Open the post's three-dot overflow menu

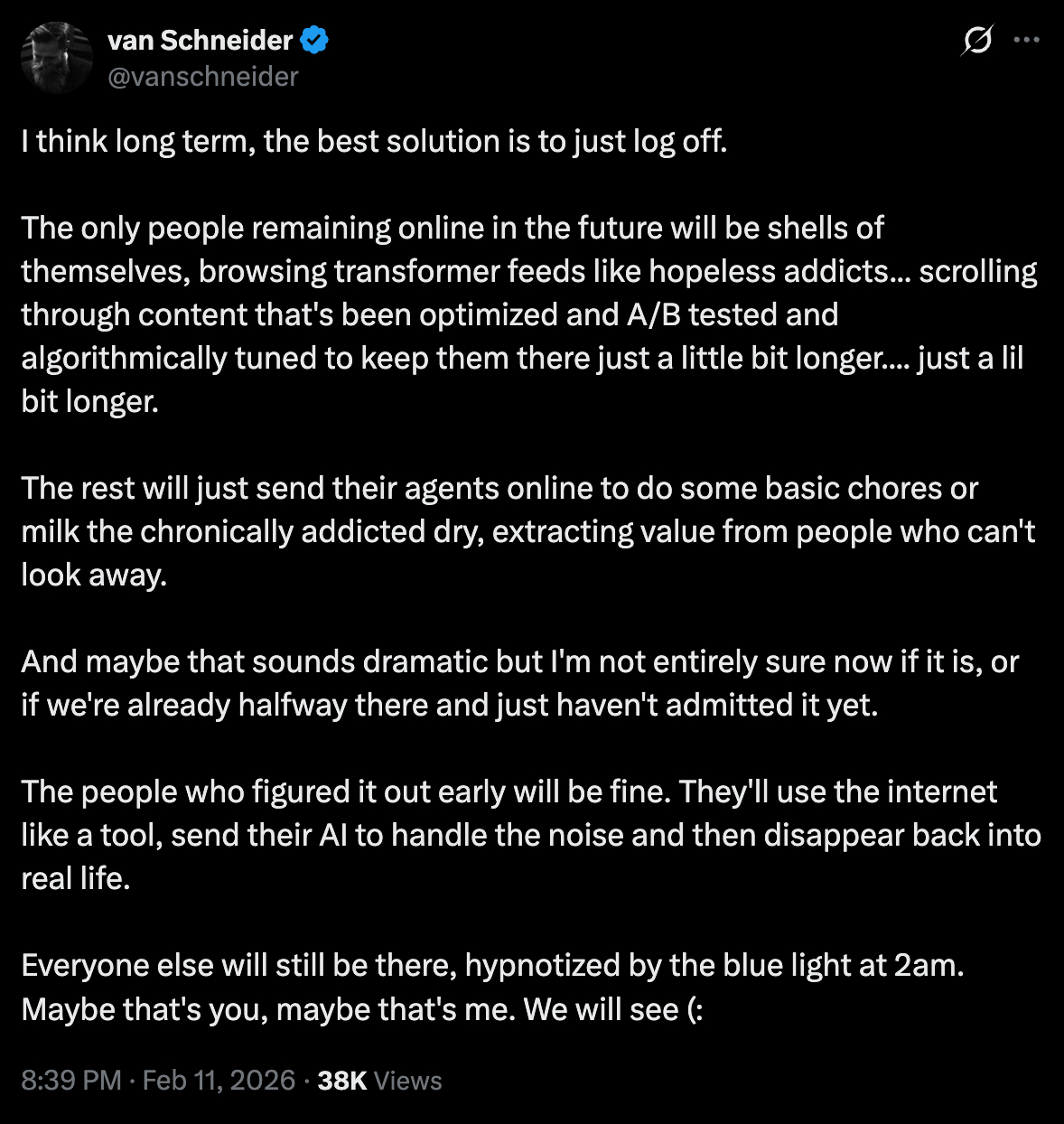coord(1027,41)
